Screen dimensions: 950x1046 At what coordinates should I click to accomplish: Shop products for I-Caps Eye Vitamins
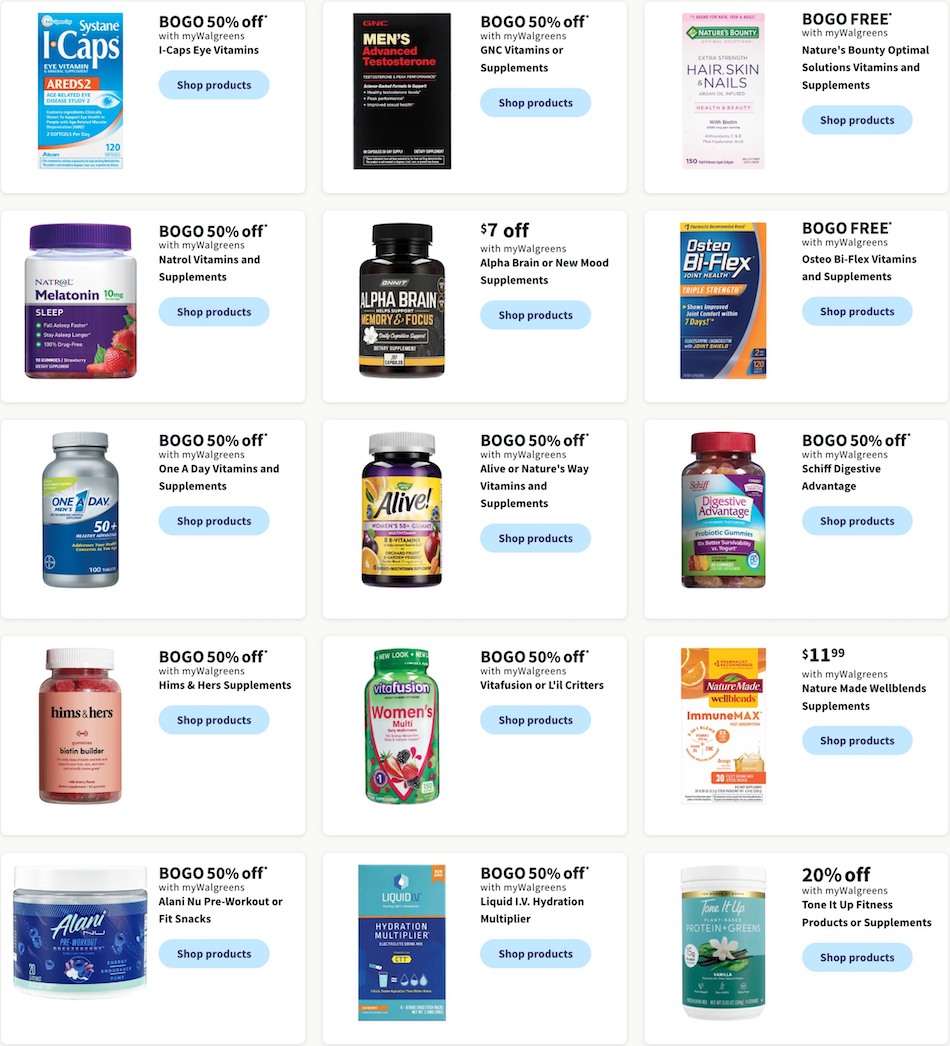click(x=214, y=85)
